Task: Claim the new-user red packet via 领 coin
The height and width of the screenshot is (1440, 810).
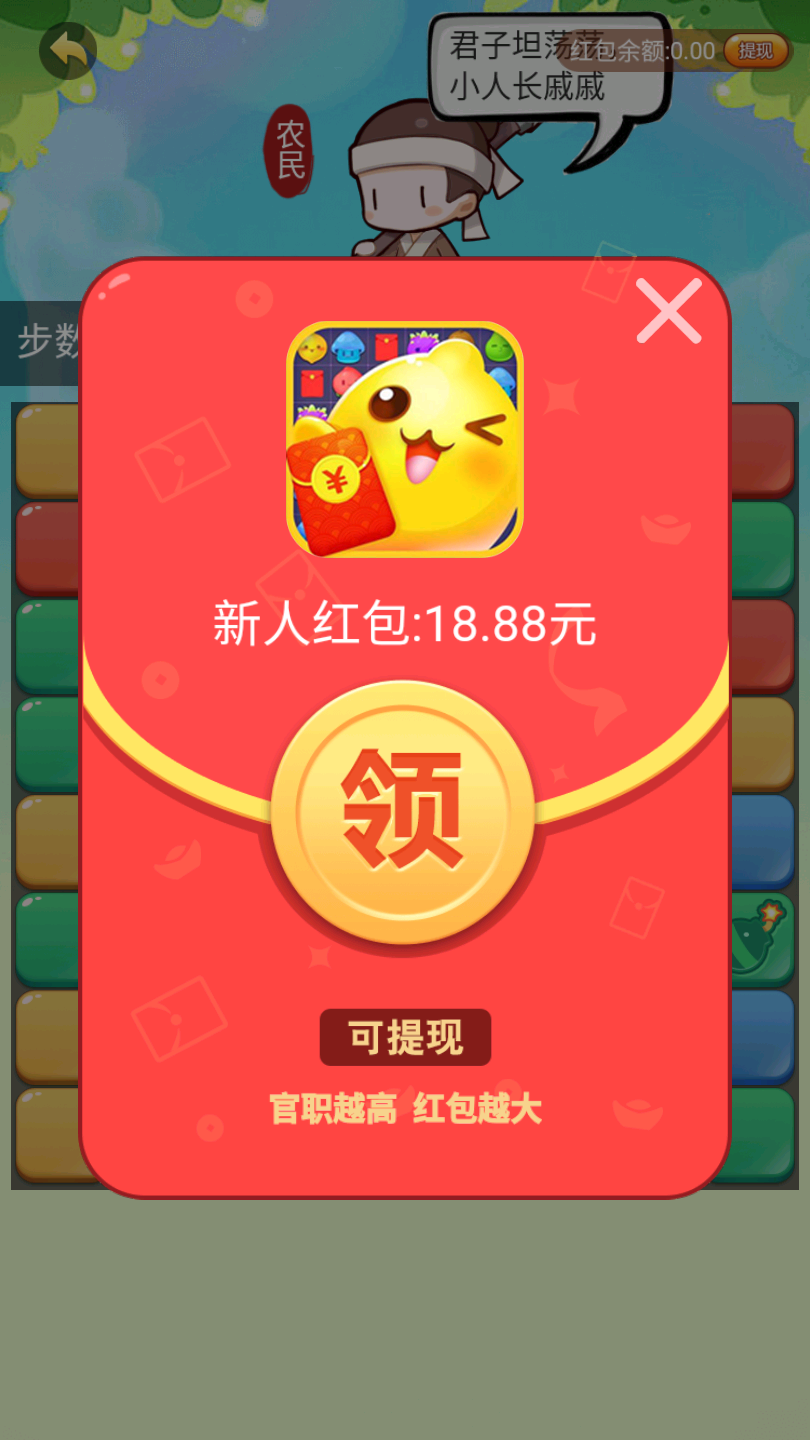Action: coord(403,811)
